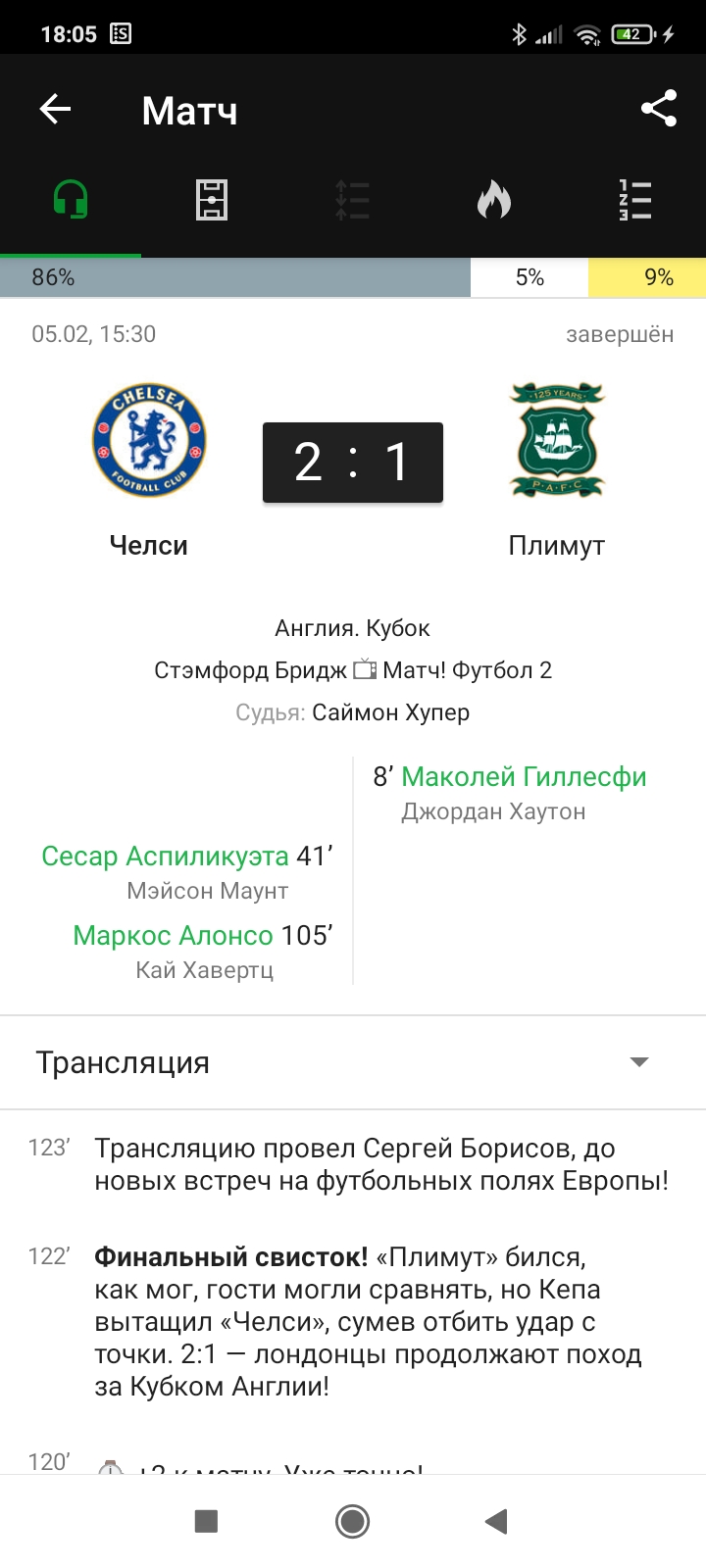
Task: Switch to the lineups field tab
Action: click(212, 200)
